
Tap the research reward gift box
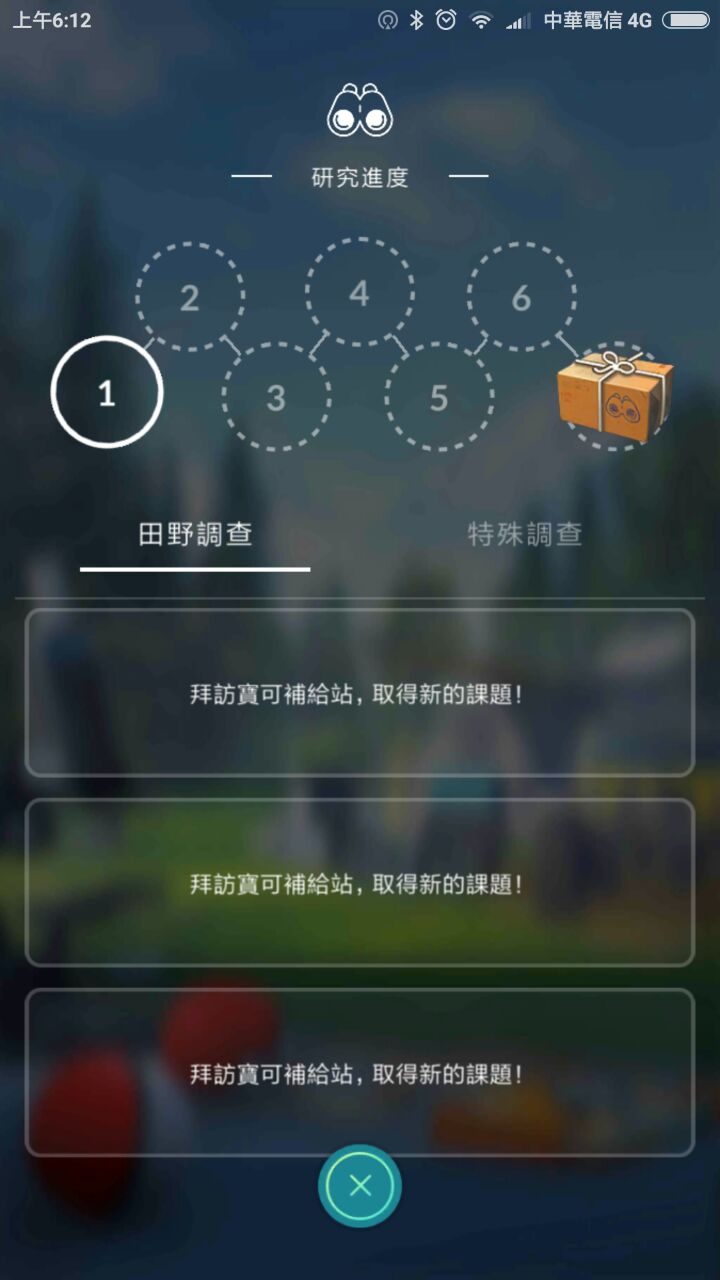click(614, 396)
